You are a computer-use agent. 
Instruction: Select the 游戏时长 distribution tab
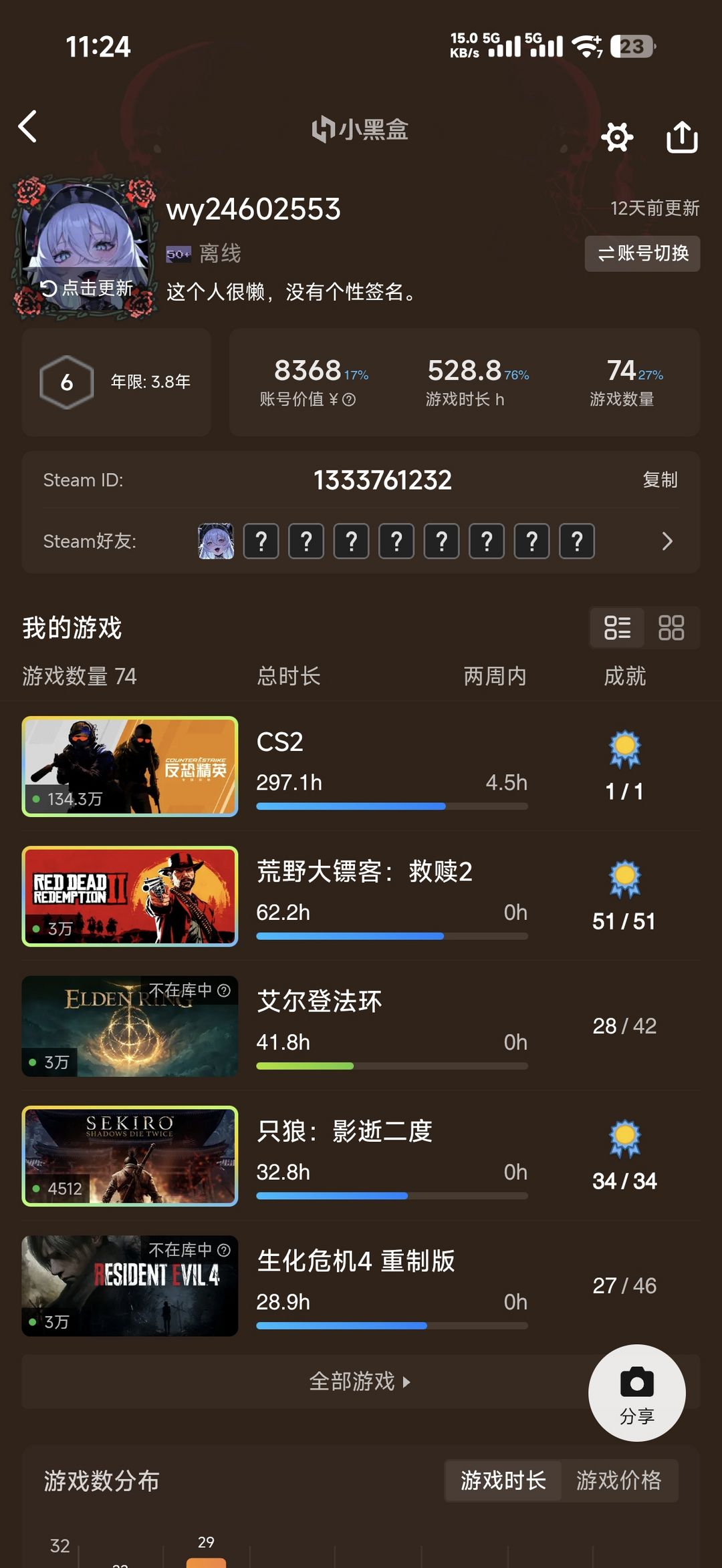[x=503, y=1481]
